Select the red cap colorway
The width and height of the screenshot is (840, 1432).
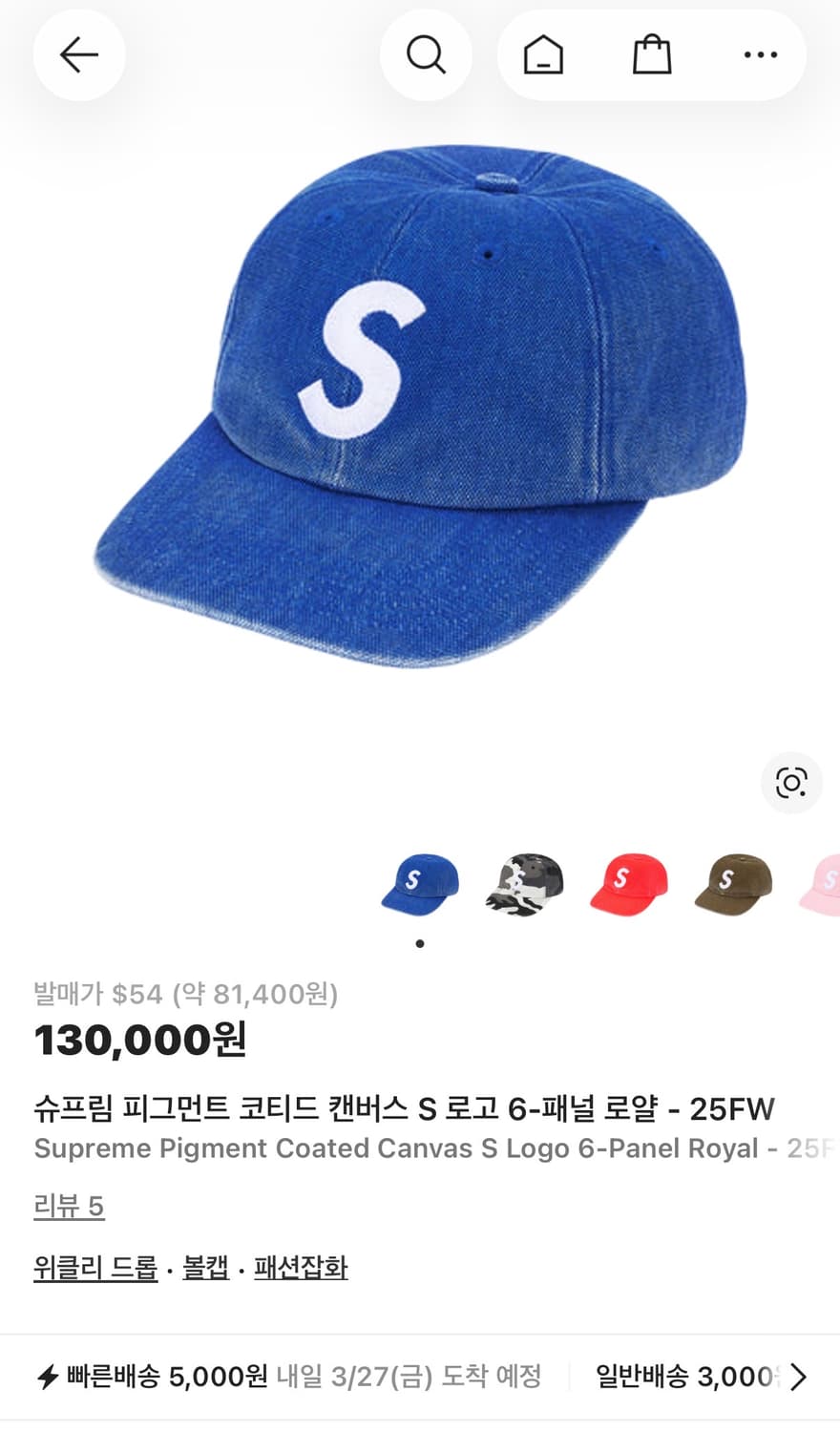click(627, 883)
